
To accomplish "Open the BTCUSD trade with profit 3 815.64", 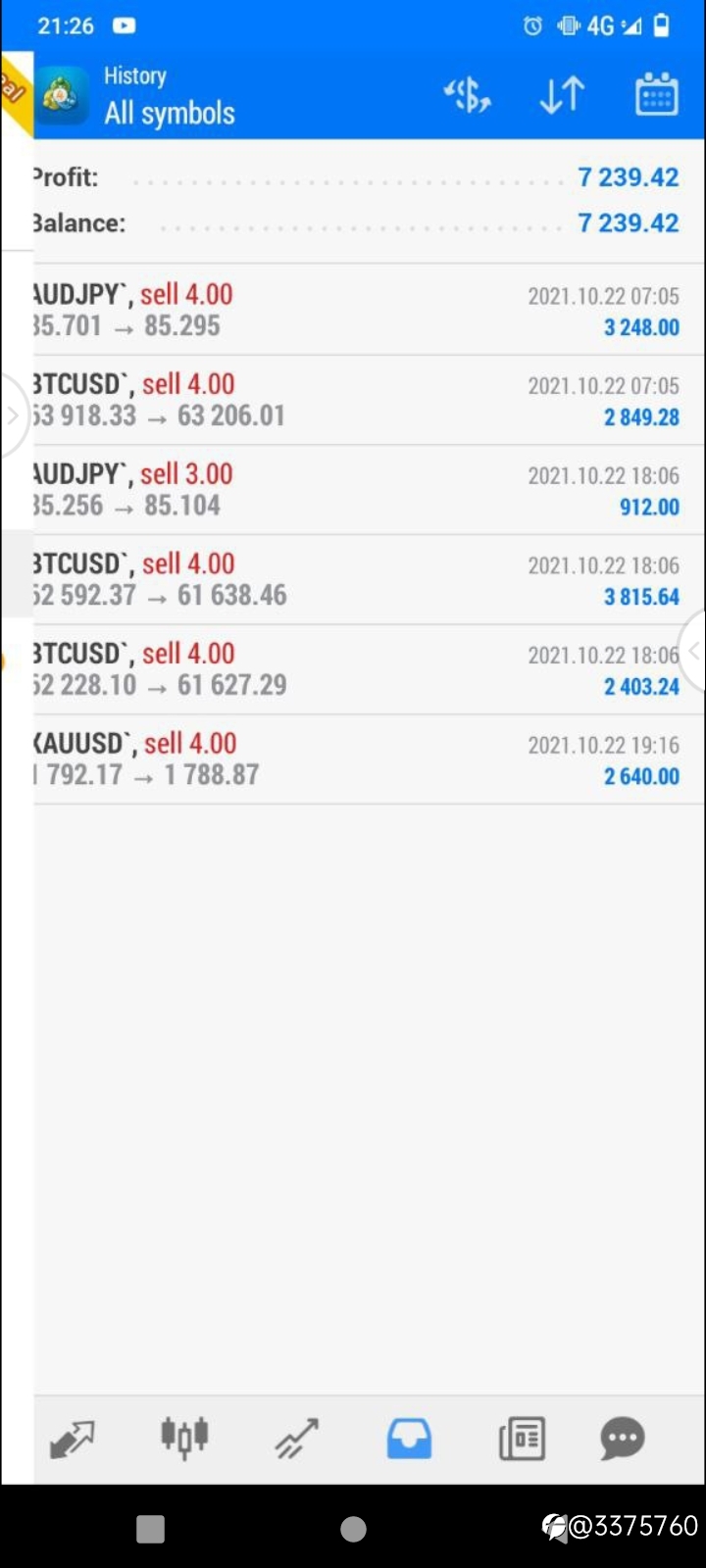I will [369, 580].
